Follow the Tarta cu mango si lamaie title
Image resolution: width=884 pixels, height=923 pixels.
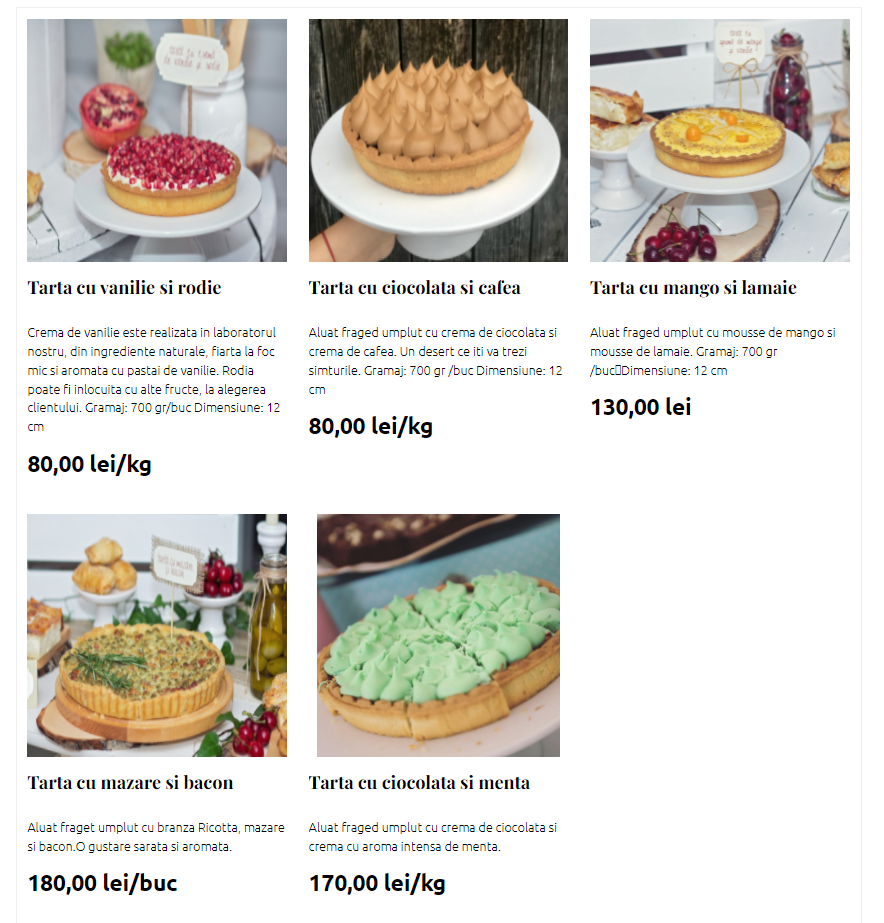click(693, 288)
